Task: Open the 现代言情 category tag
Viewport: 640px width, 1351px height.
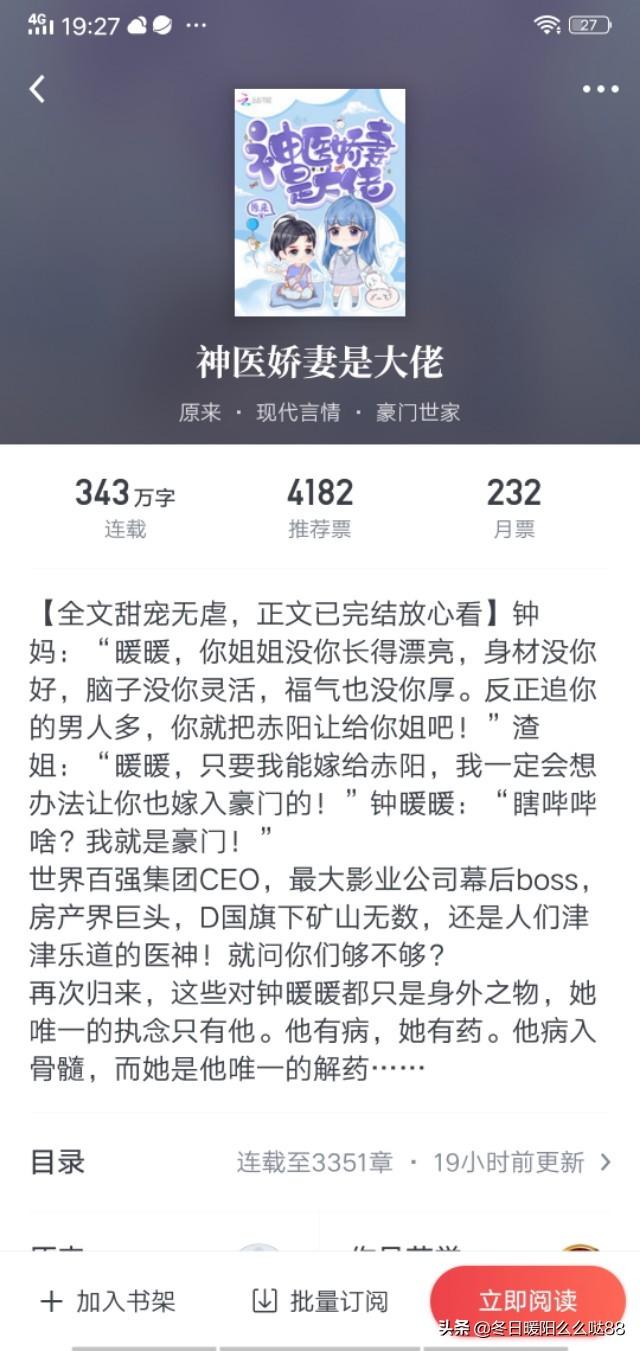Action: pos(298,412)
